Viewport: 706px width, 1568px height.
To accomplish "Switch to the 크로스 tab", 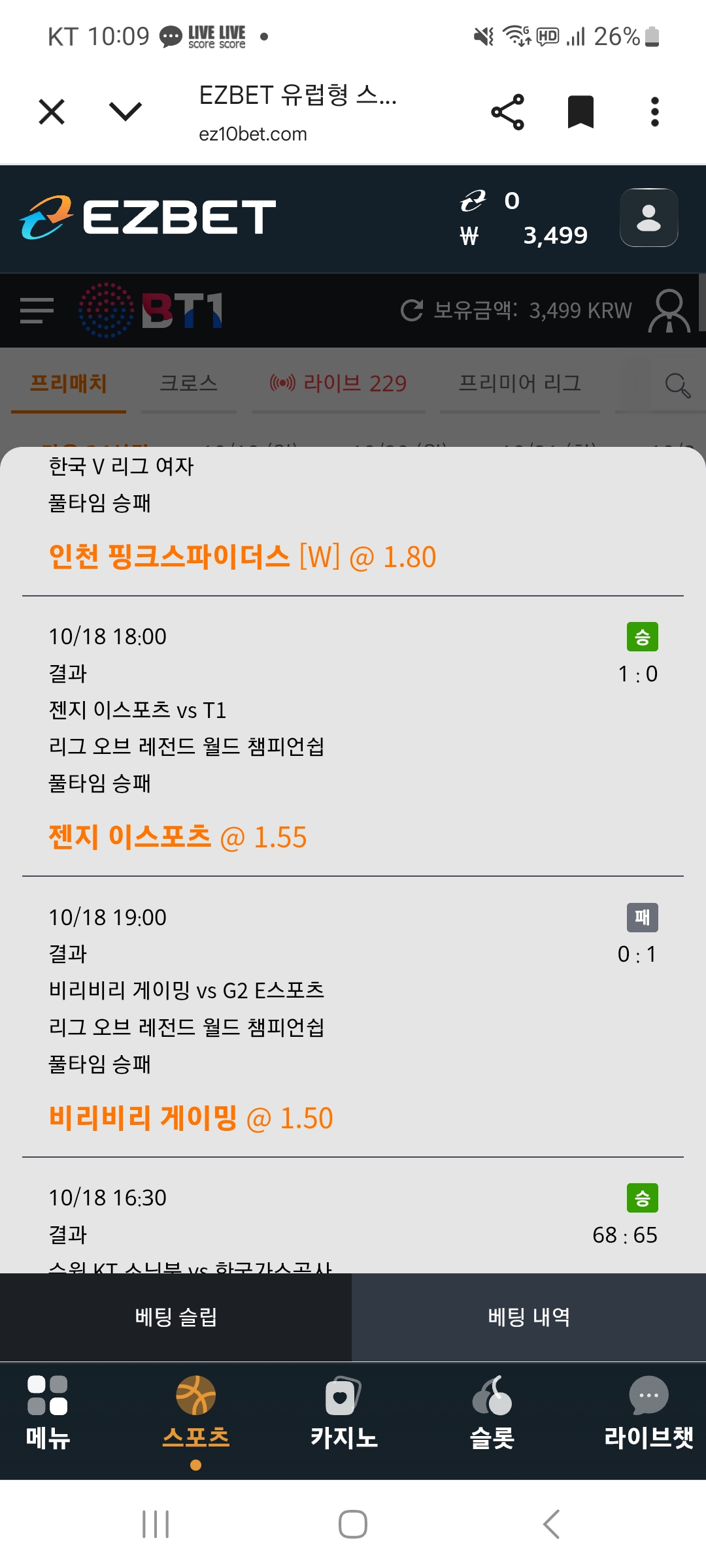I will pyautogui.click(x=188, y=384).
